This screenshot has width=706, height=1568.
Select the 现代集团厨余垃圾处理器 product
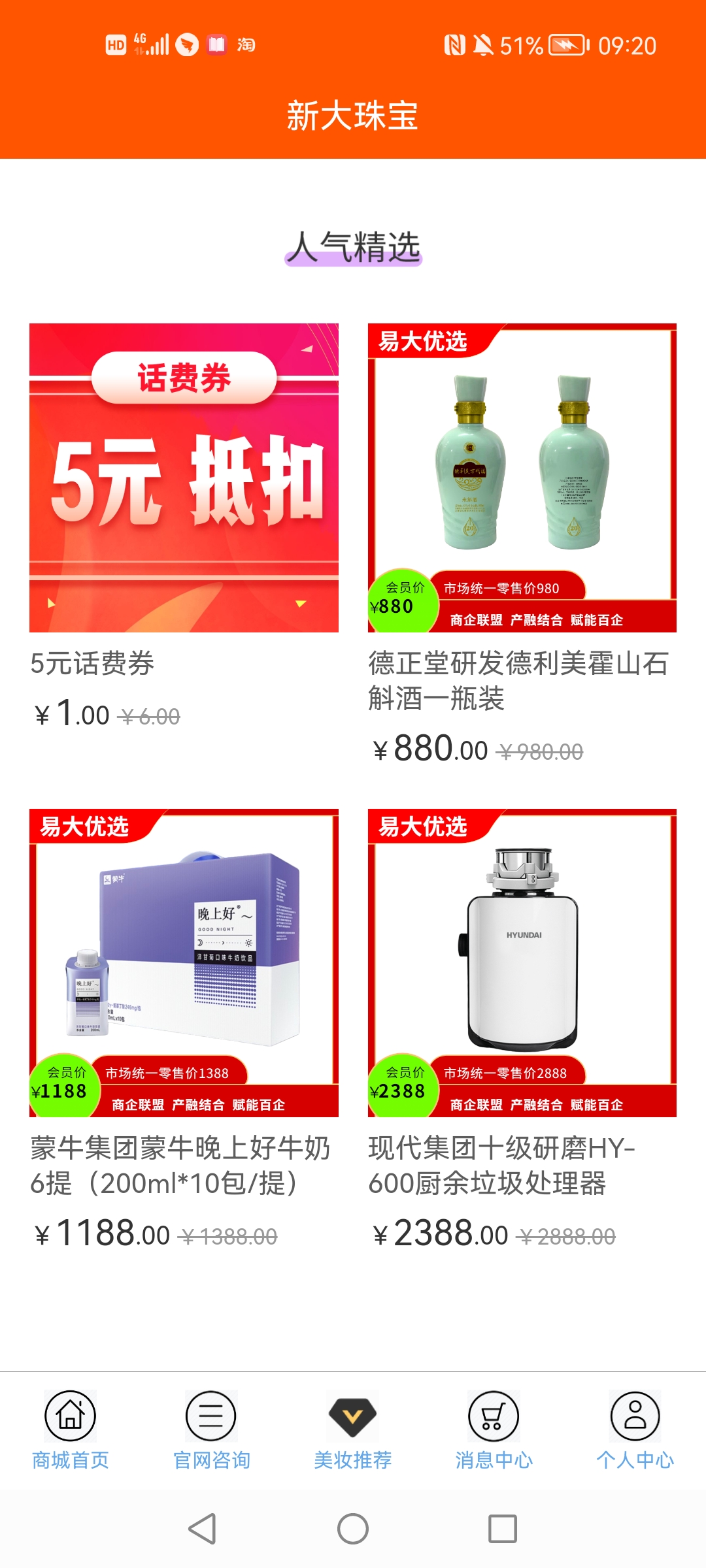[x=522, y=963]
